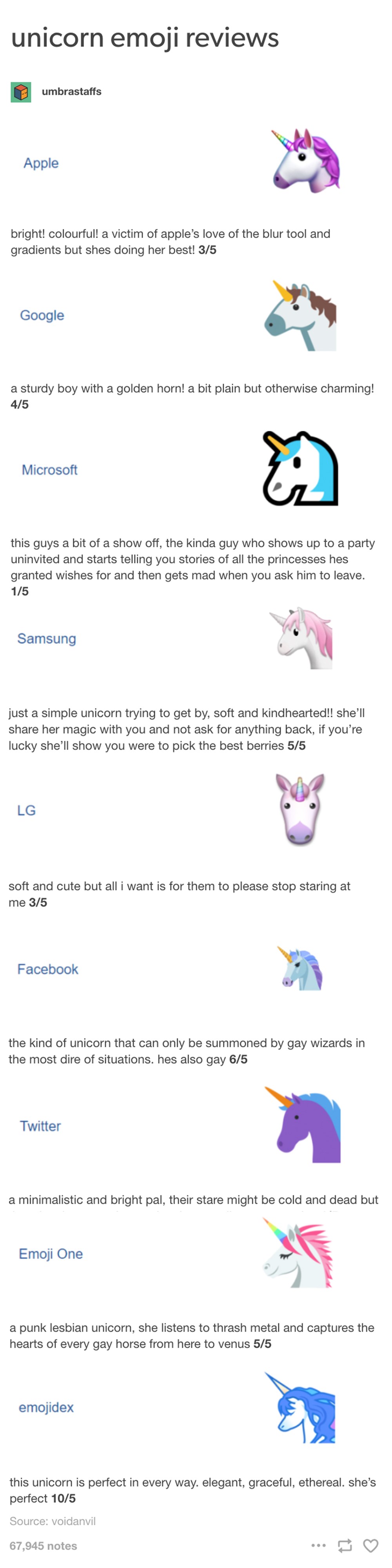This screenshot has height=1568, width=392.
Task: Open the Samsung link
Action: [x=46, y=639]
